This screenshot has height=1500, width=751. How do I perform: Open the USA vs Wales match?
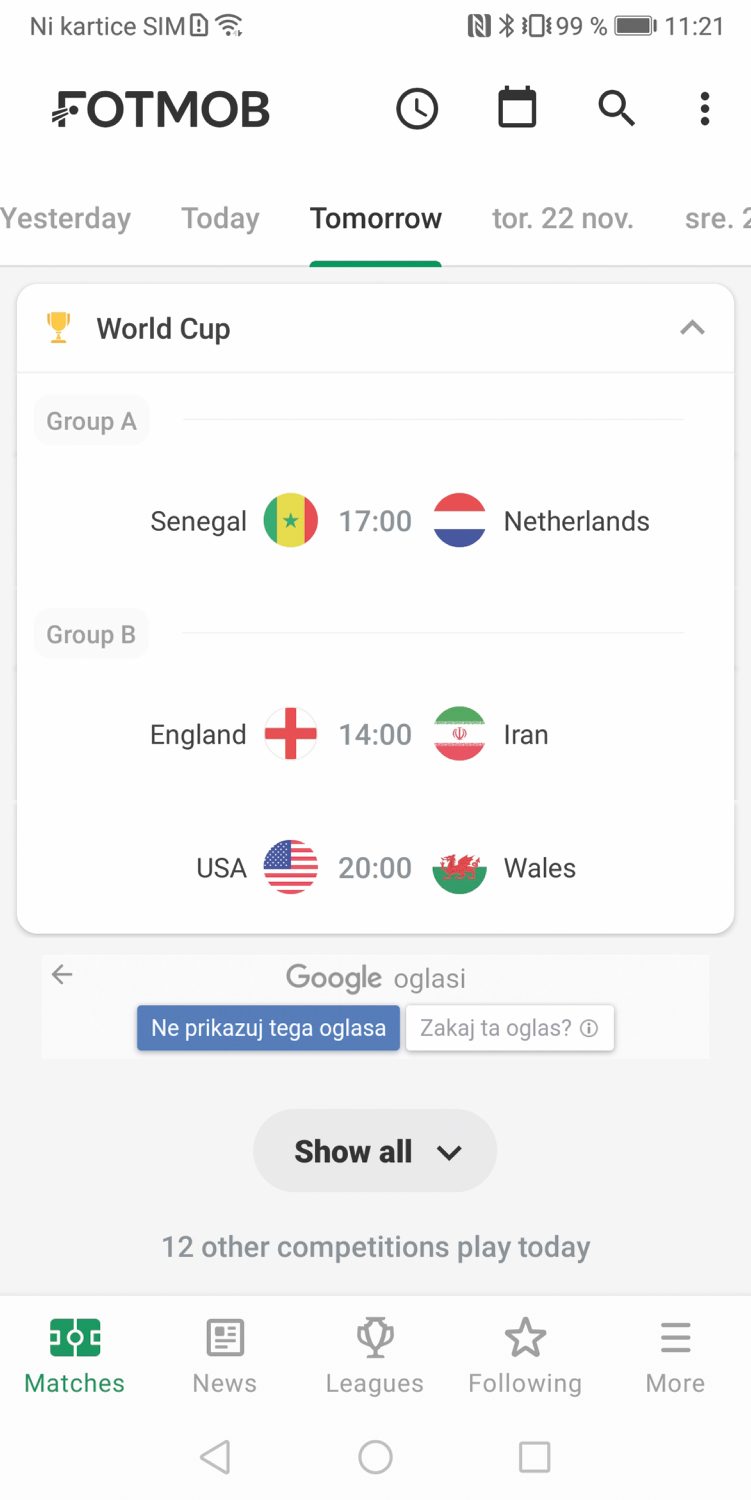(x=375, y=868)
